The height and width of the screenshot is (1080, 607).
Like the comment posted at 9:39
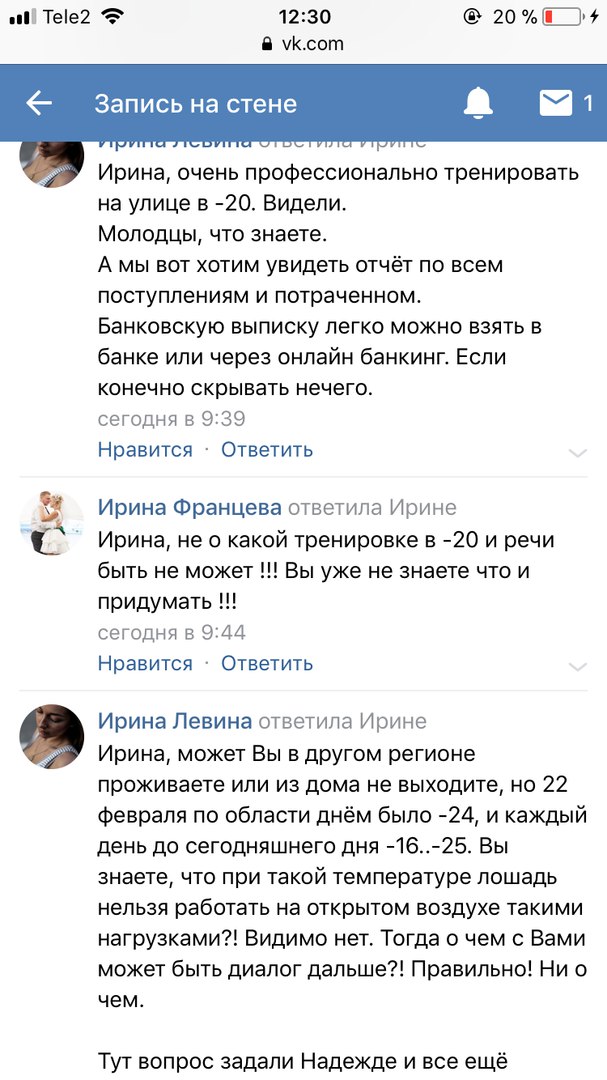click(145, 450)
